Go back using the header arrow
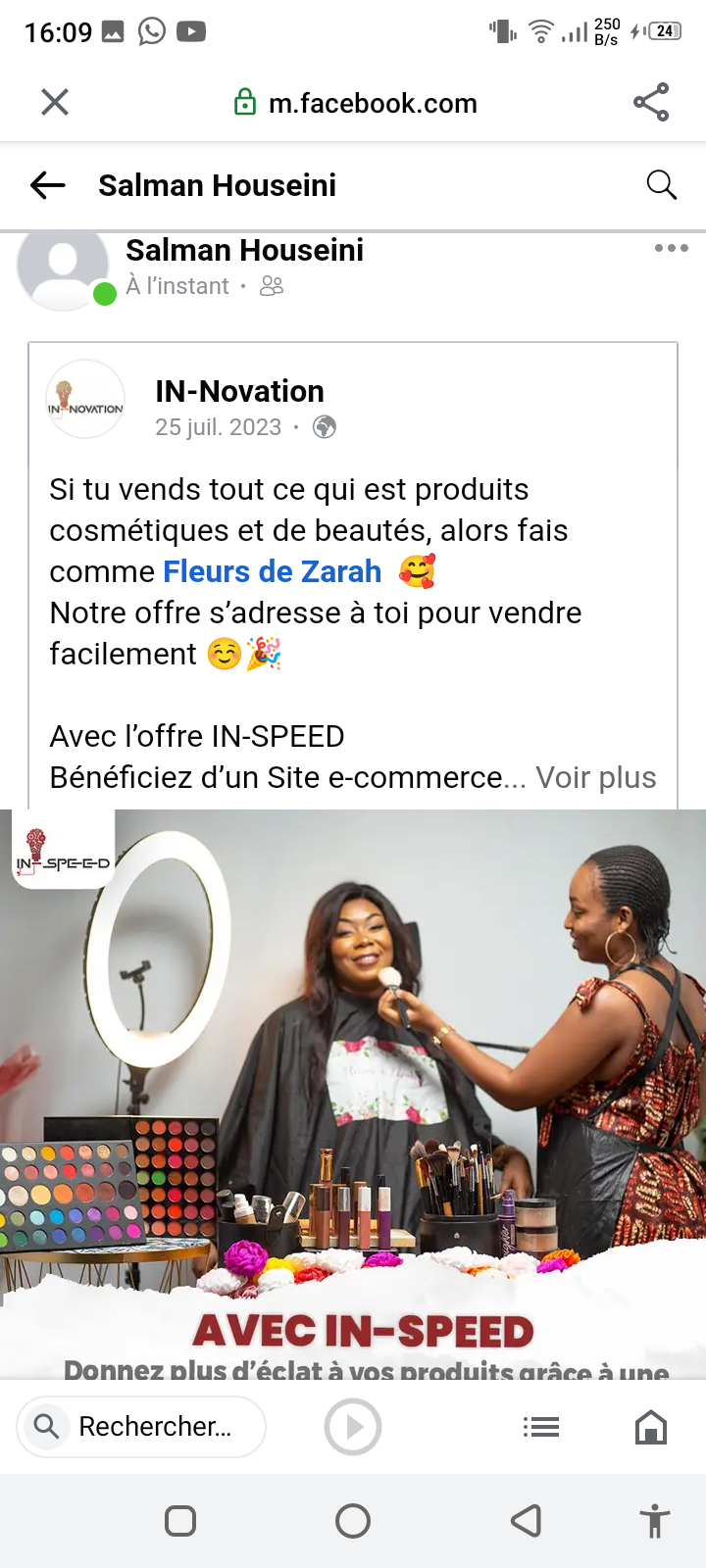Screen dimensions: 706x1568 click(x=47, y=184)
